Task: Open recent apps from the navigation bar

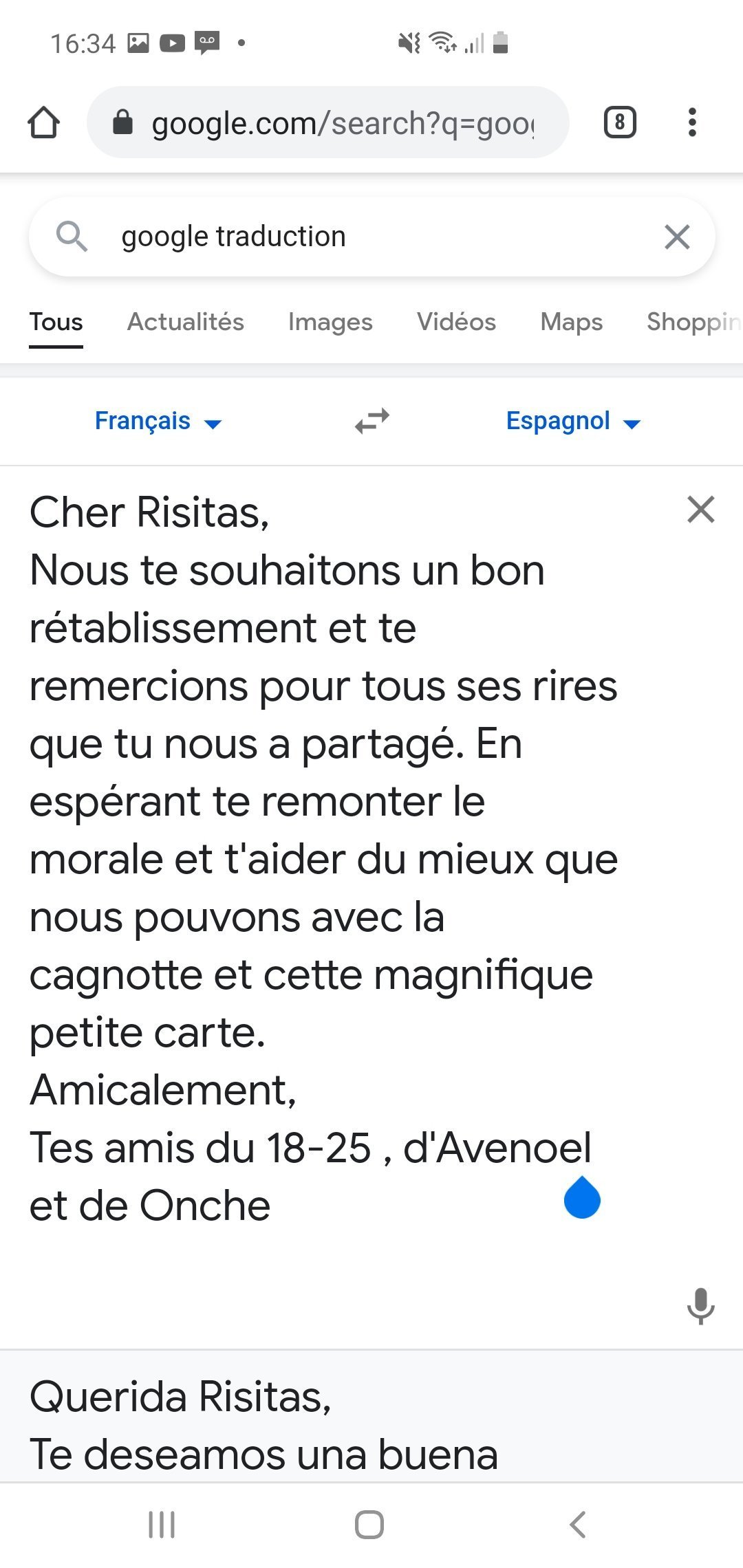Action: 162,1525
